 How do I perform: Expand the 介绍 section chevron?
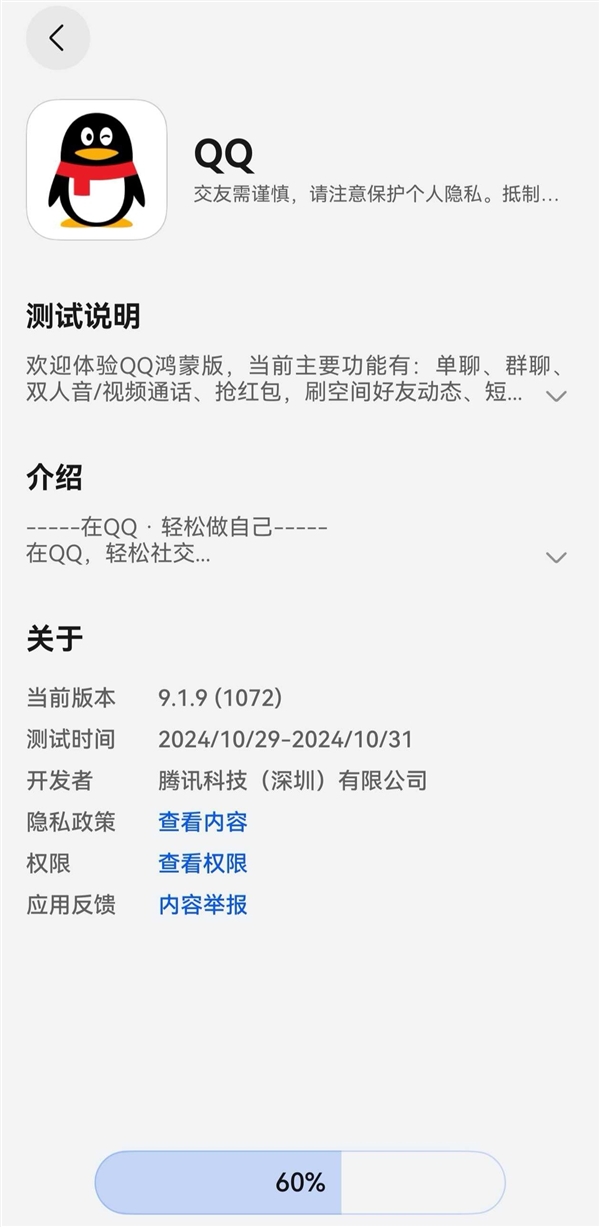point(556,557)
